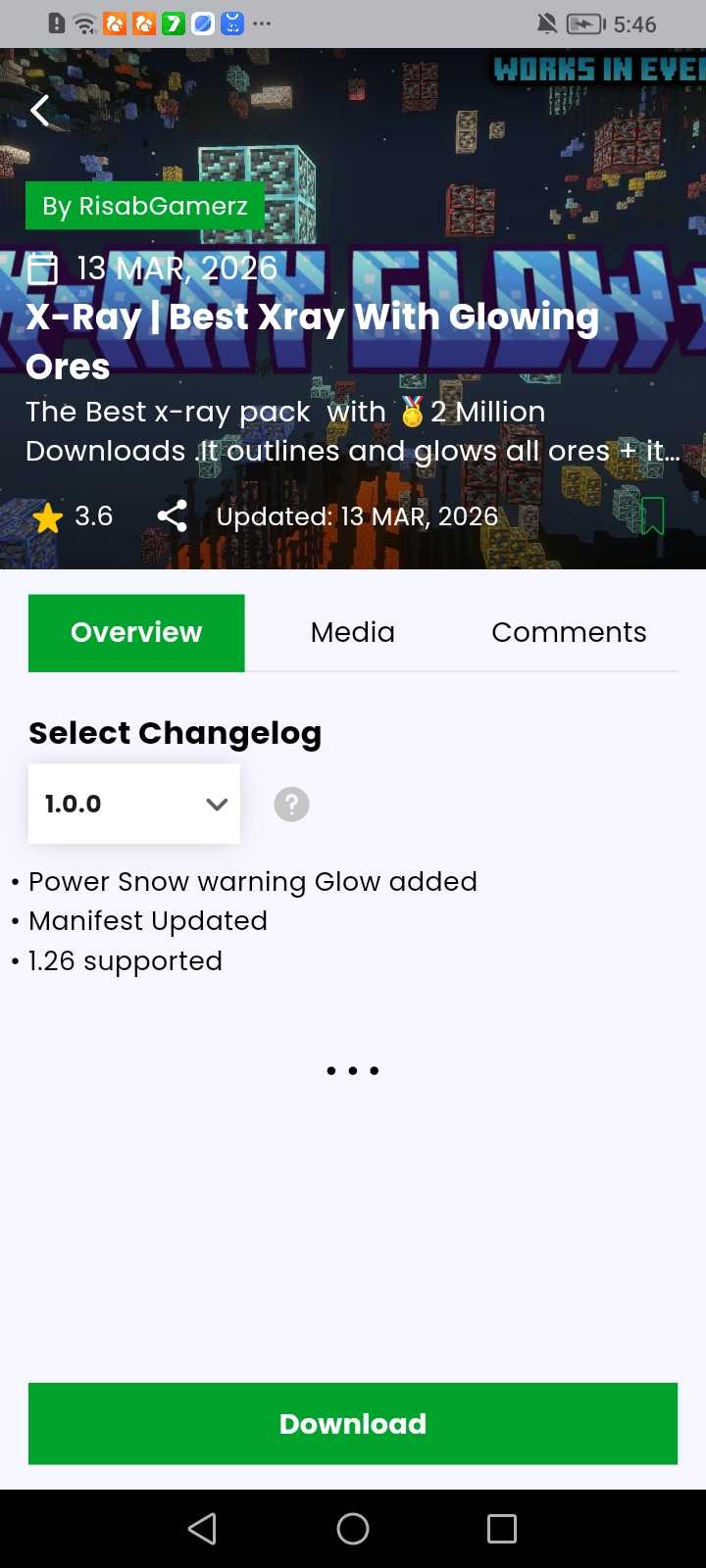706x1568 pixels.
Task: Bookmark this resource pack
Action: [652, 515]
